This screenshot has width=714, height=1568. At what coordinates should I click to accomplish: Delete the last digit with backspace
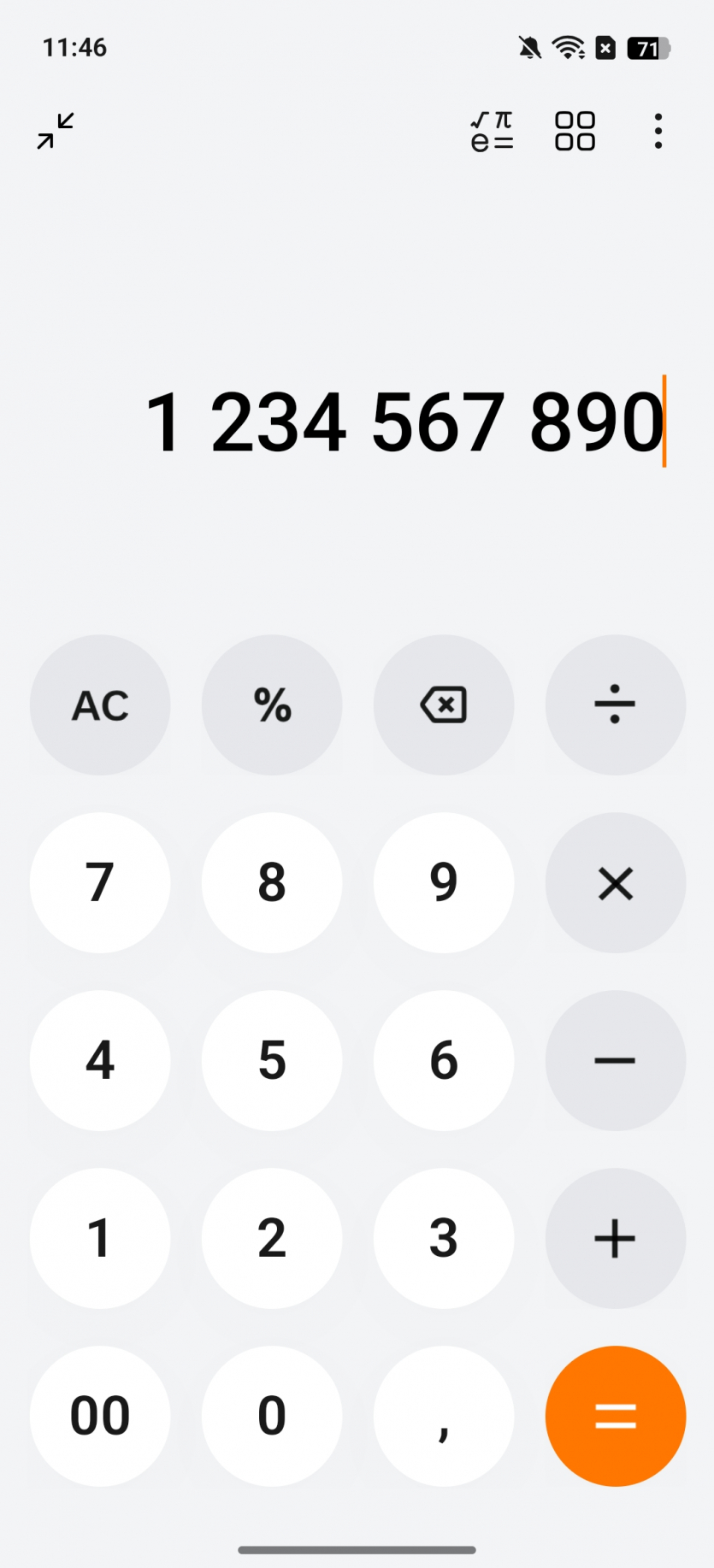[444, 704]
